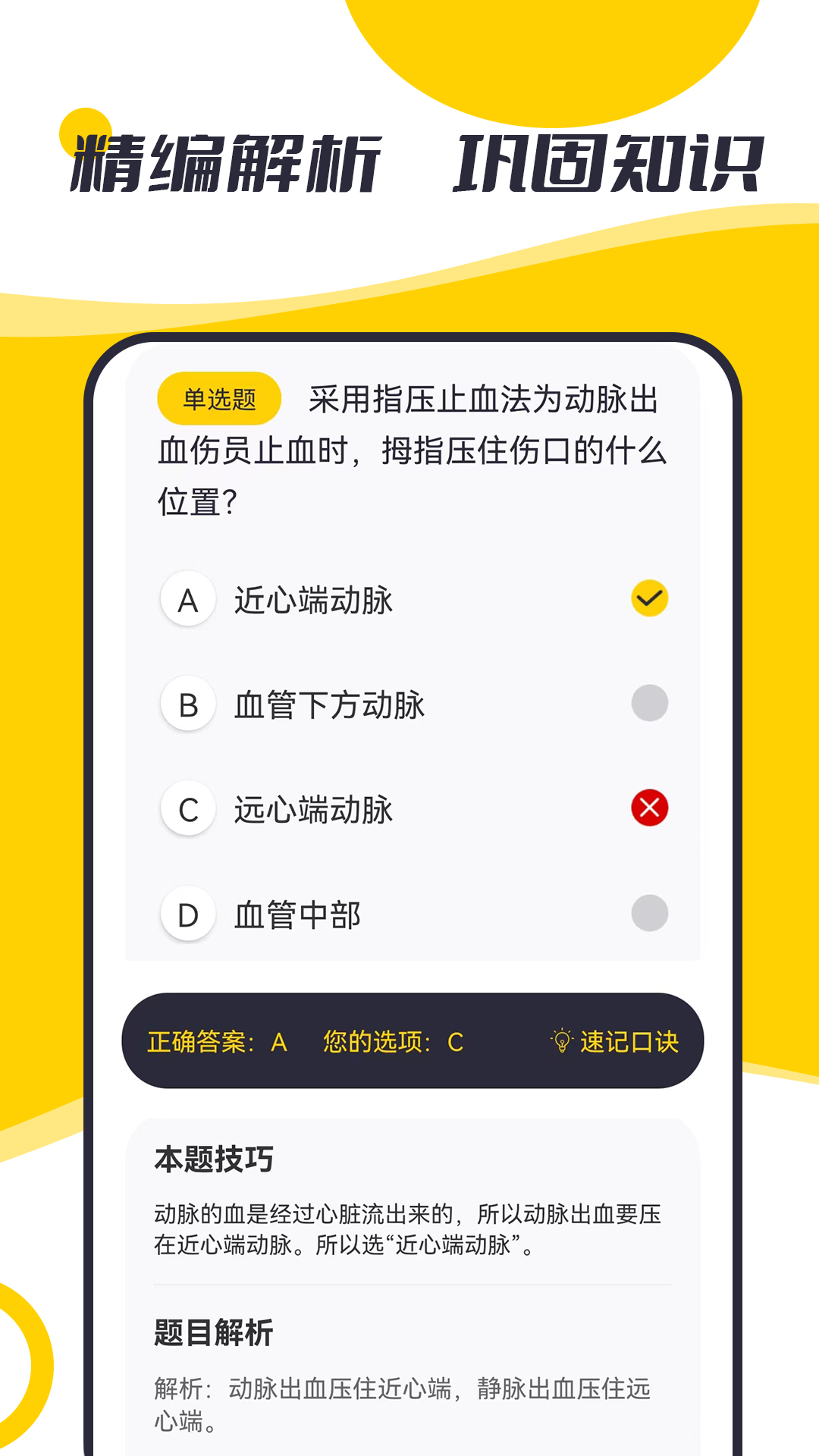819x1456 pixels.
Task: Click the circled letter A option marker
Action: point(188,598)
